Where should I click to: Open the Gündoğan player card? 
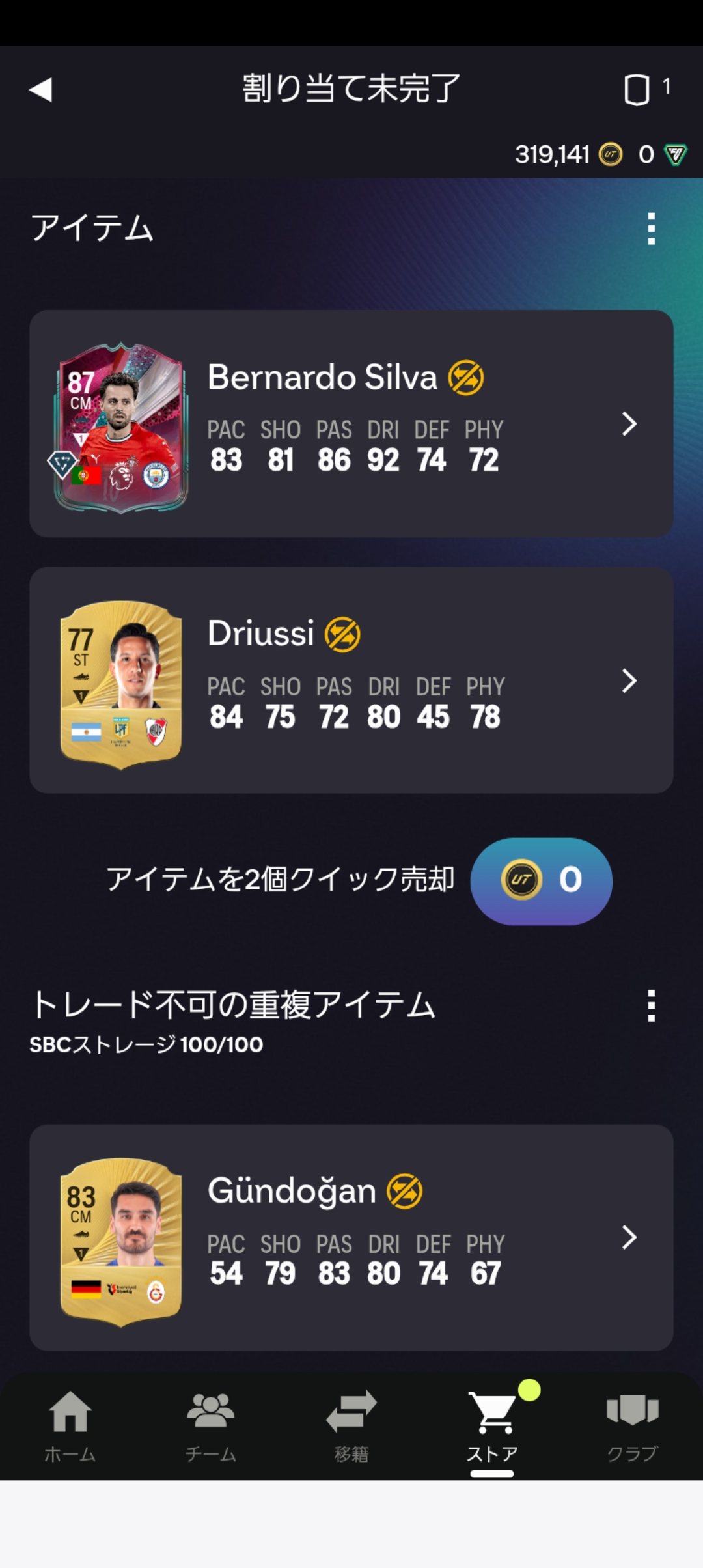pyautogui.click(x=351, y=1237)
